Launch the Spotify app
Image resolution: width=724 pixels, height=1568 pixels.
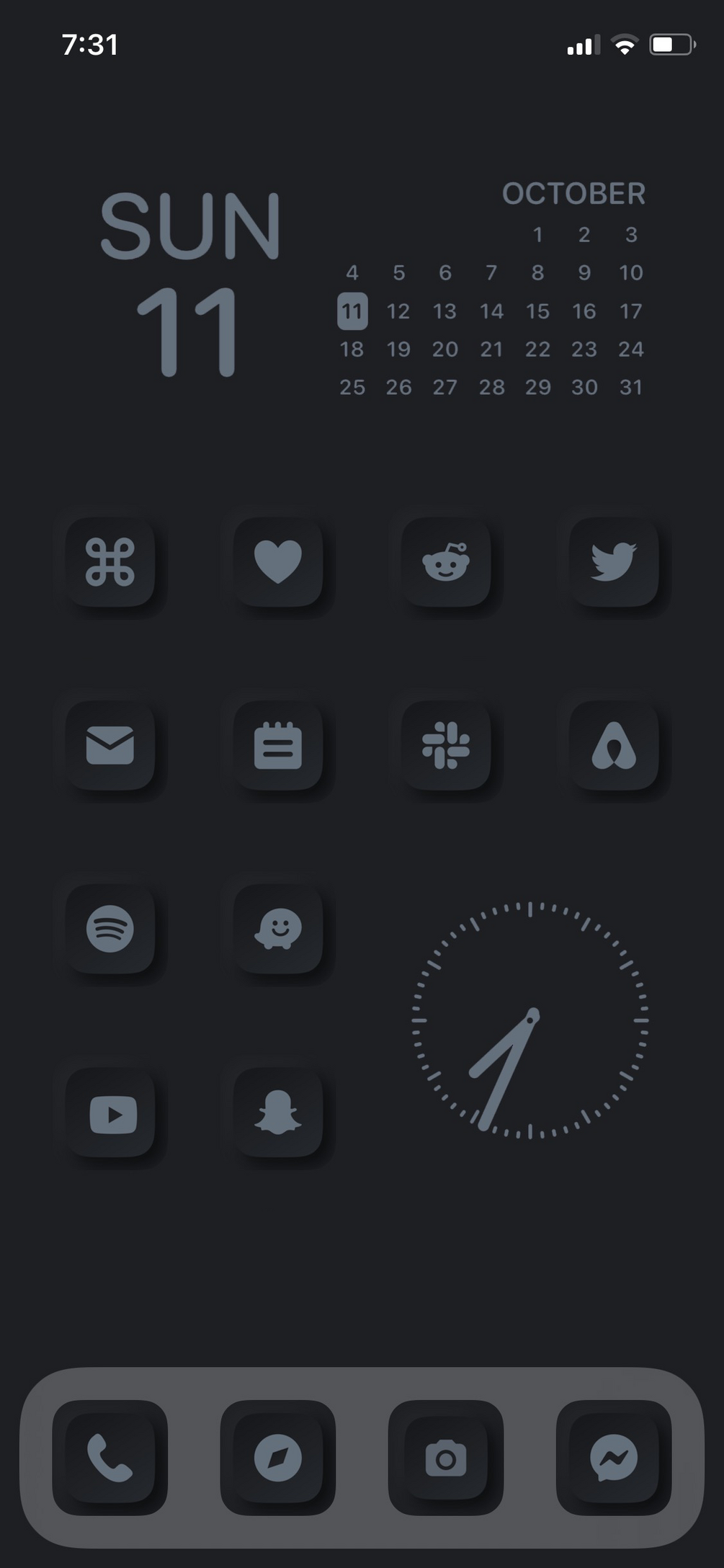click(110, 929)
